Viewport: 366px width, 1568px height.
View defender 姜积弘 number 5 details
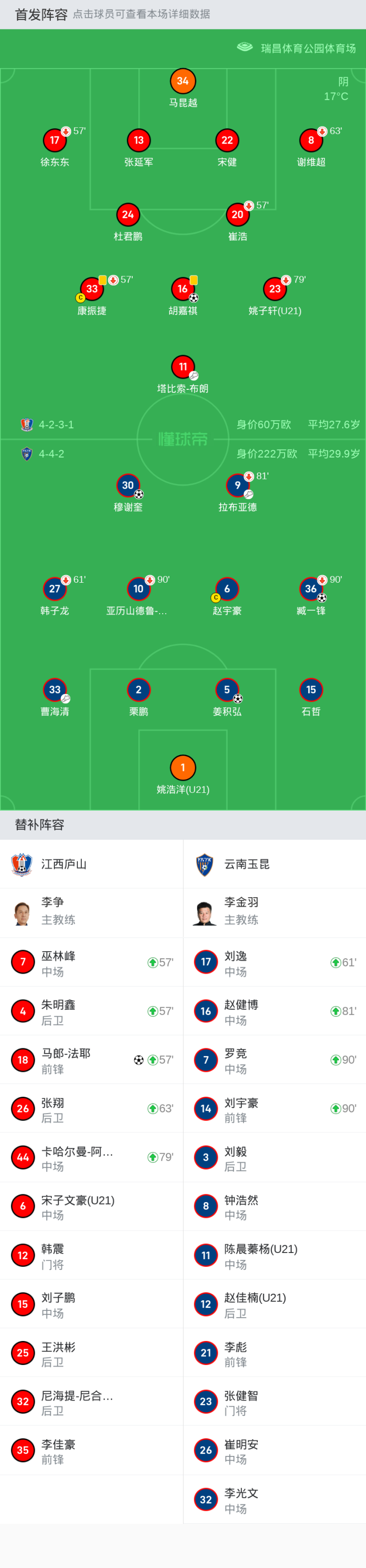tap(227, 690)
